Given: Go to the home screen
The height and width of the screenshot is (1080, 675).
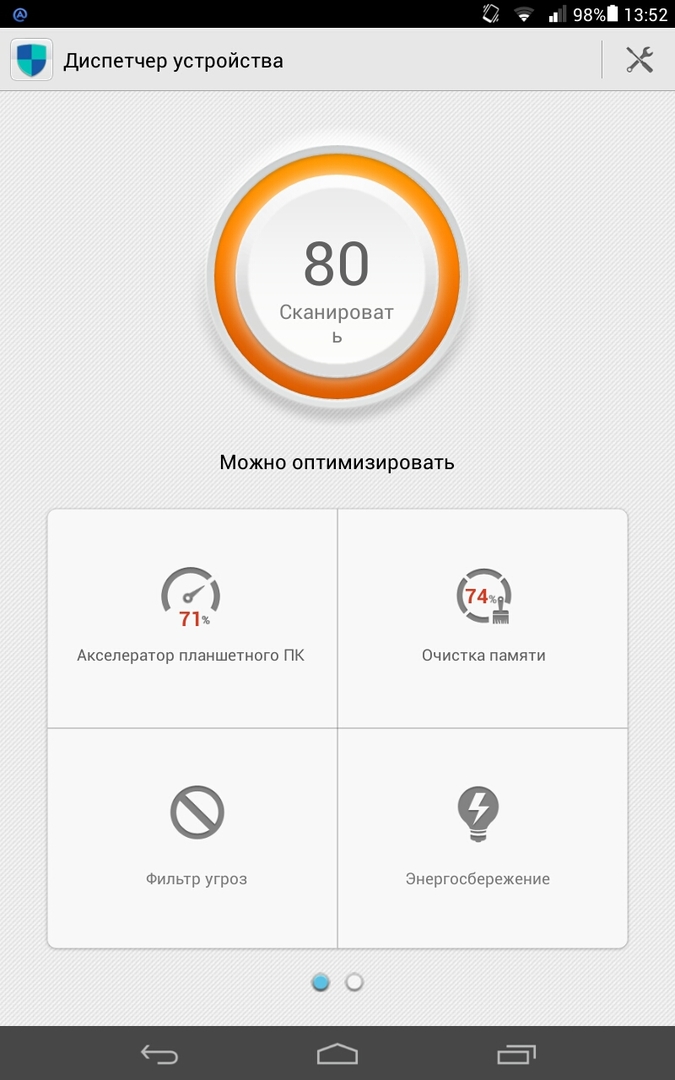Looking at the screenshot, I should click(x=337, y=1053).
